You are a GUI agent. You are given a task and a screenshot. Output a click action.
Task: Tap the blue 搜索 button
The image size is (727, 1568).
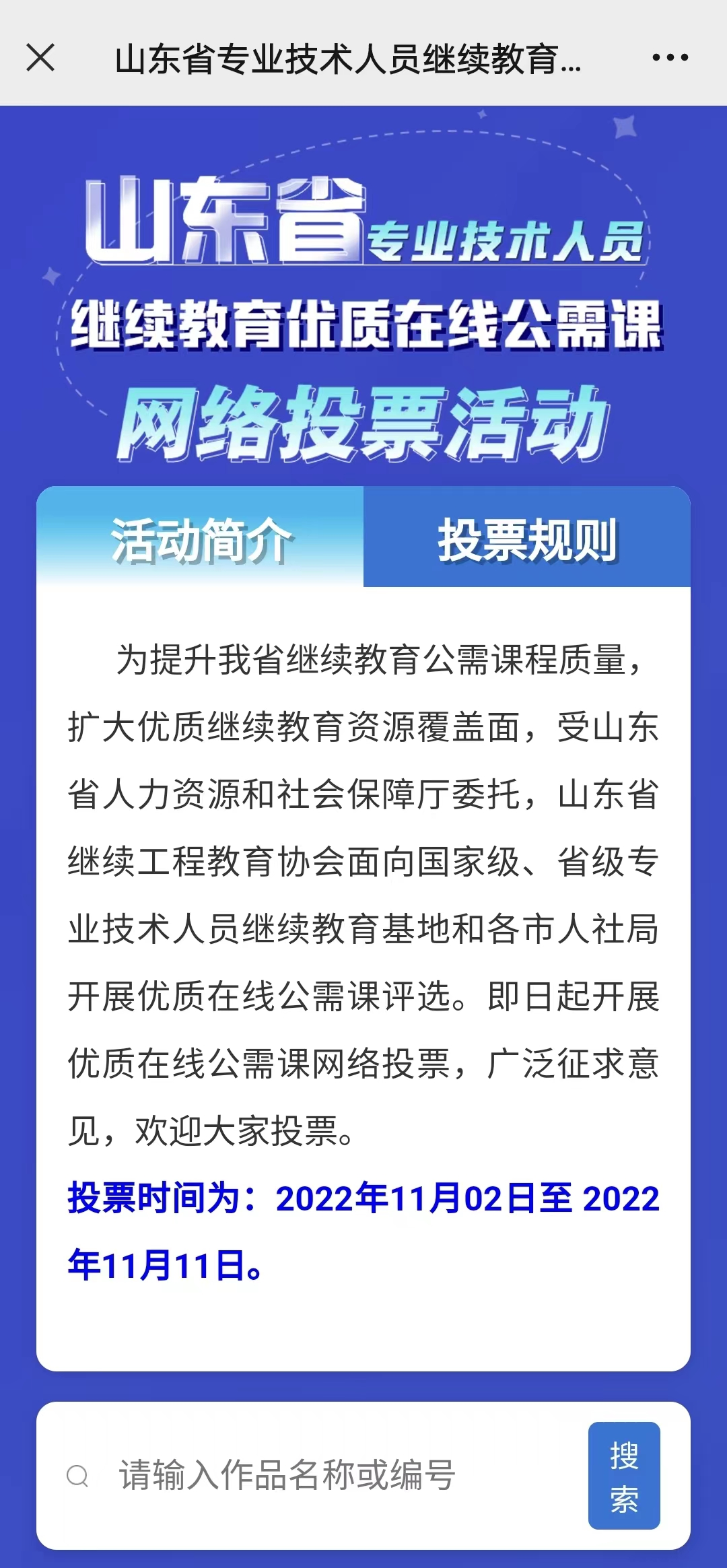tap(623, 1476)
